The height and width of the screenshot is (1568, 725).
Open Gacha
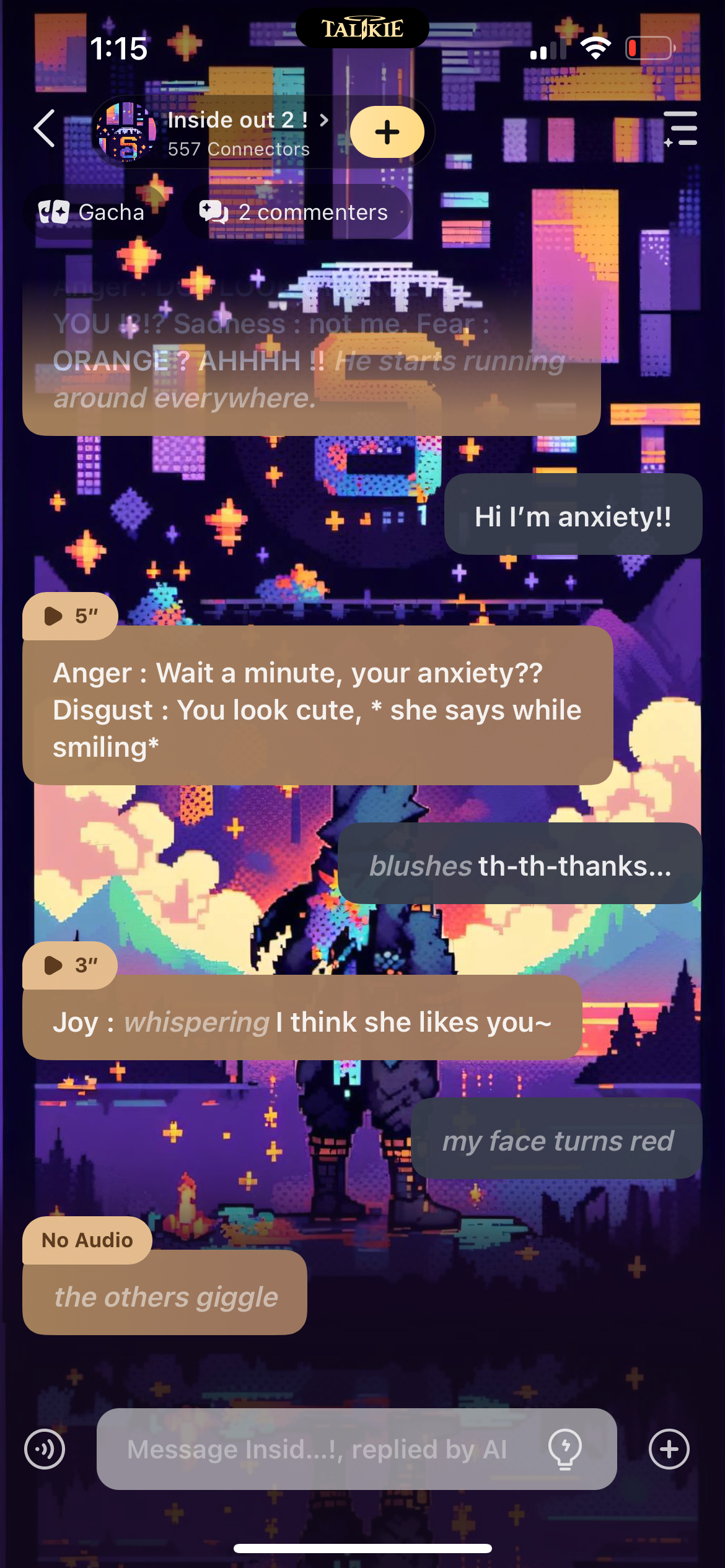92,212
